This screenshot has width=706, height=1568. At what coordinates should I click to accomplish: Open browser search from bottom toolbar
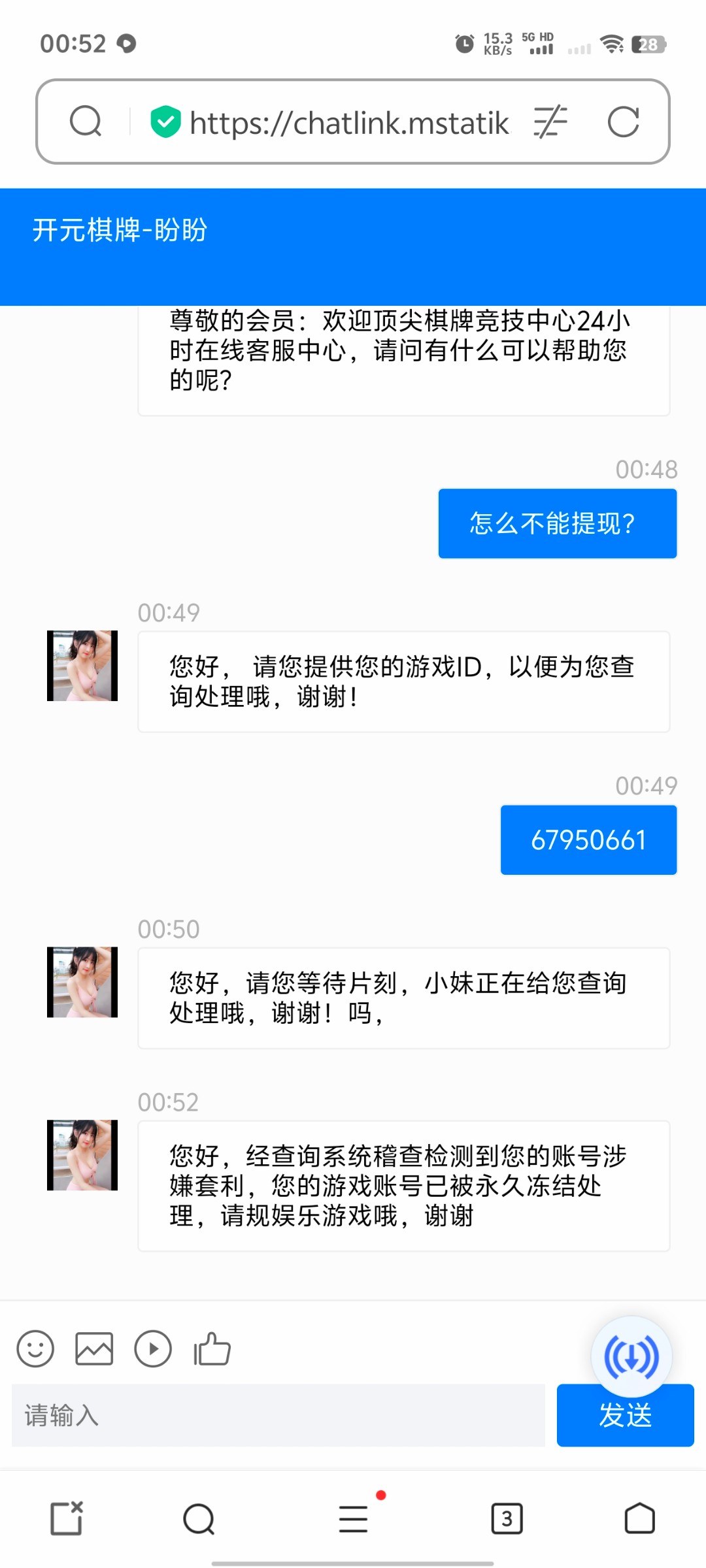199,1519
